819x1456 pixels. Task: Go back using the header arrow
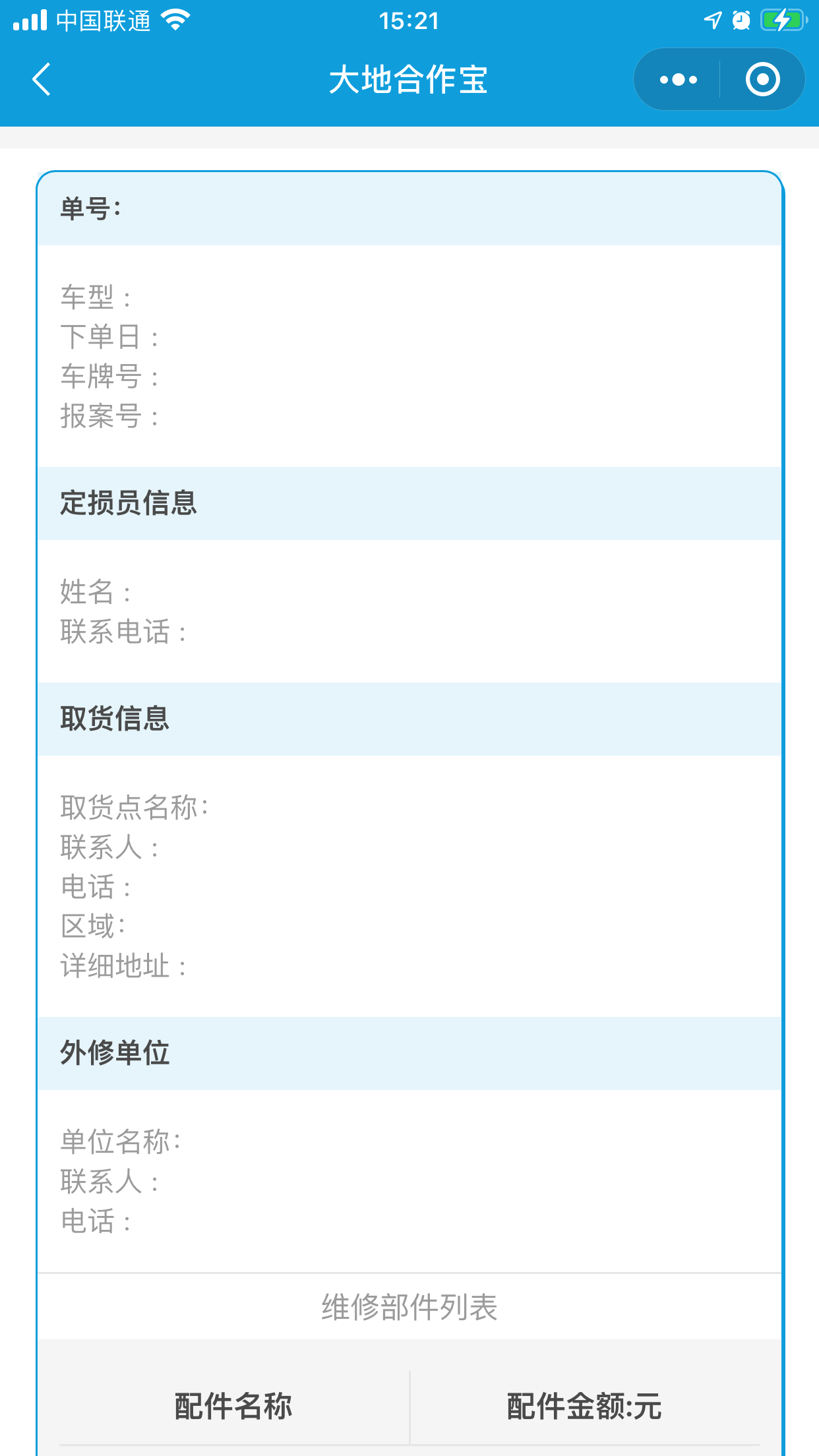(42, 80)
